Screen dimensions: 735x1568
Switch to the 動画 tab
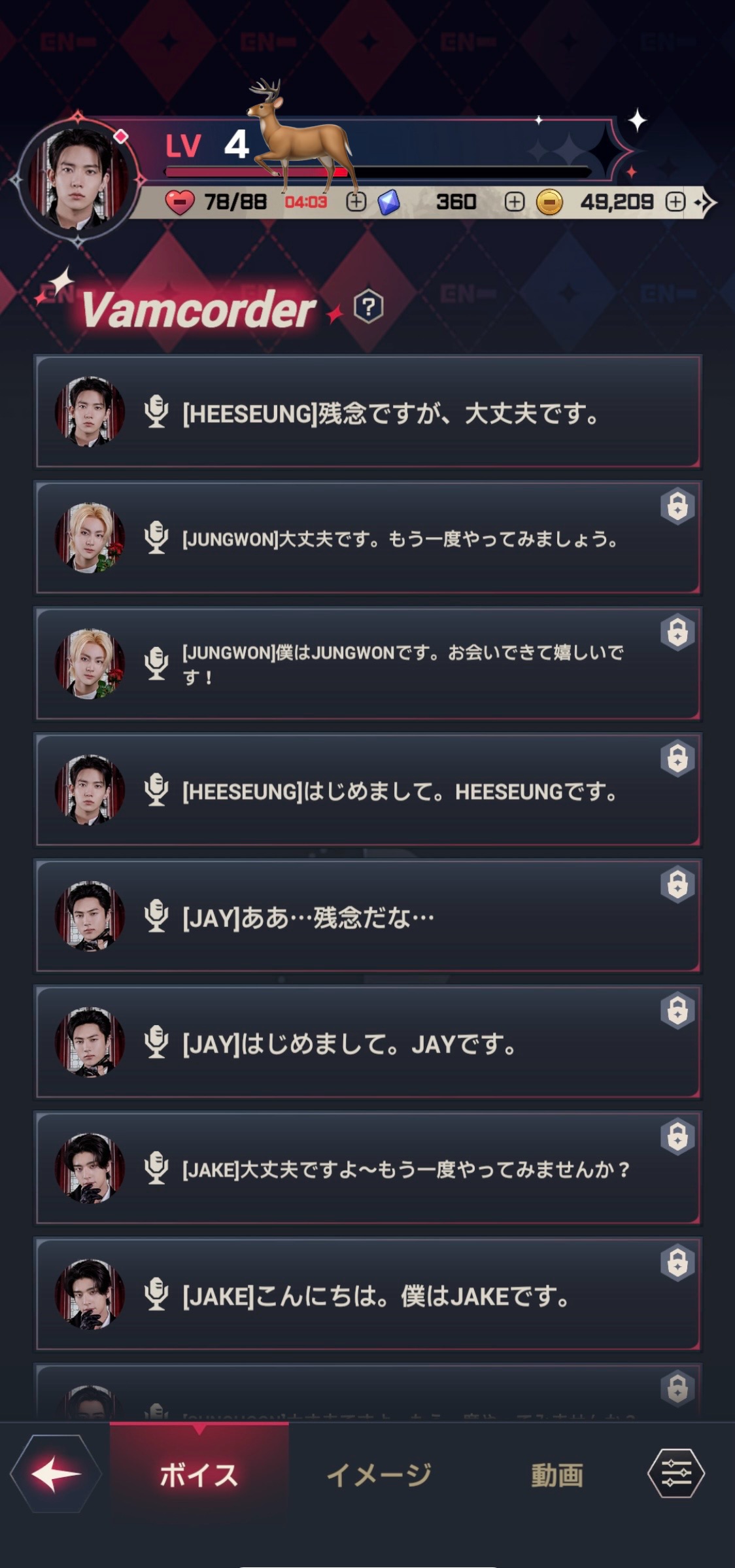click(556, 1475)
